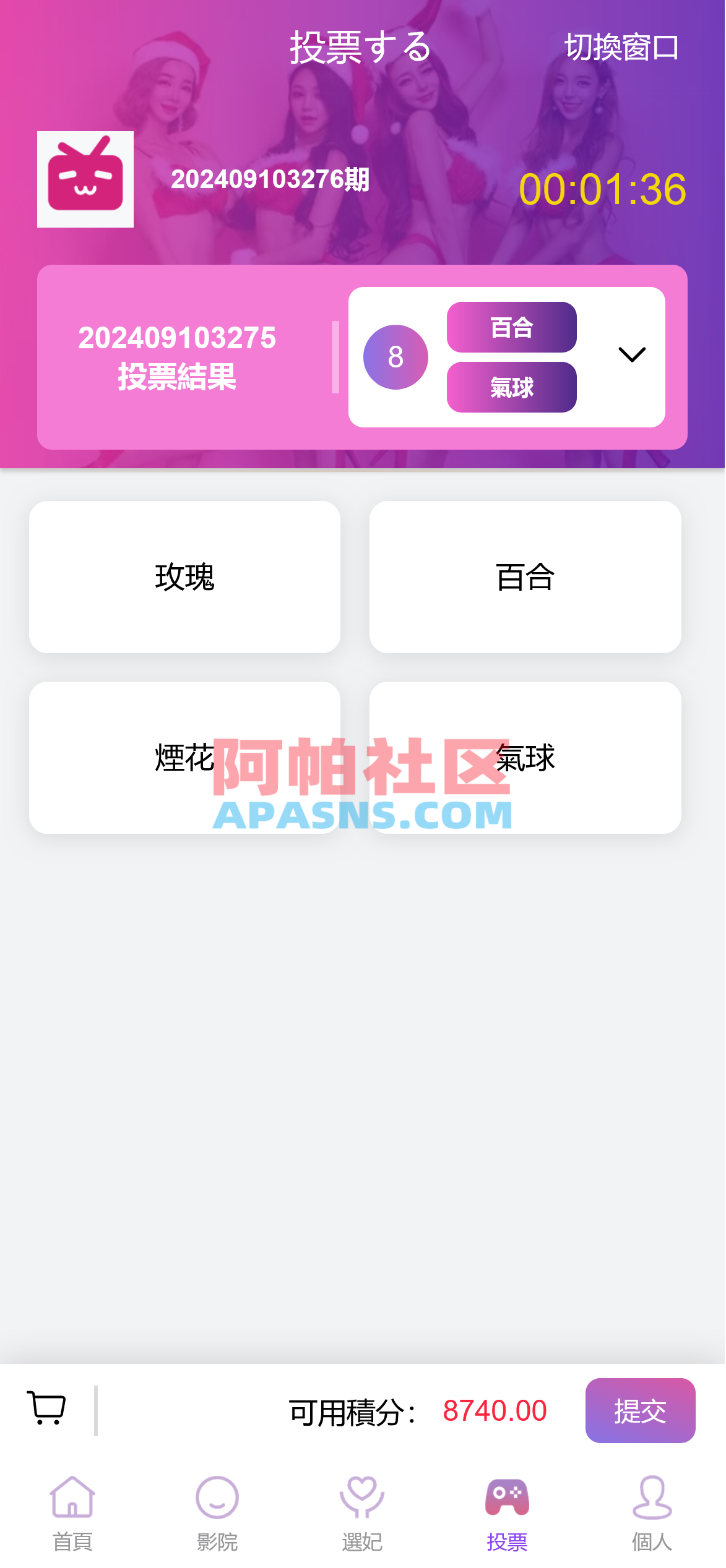Open the 首頁 home tab icon
Image resolution: width=726 pixels, height=1568 pixels.
pos(72,1497)
